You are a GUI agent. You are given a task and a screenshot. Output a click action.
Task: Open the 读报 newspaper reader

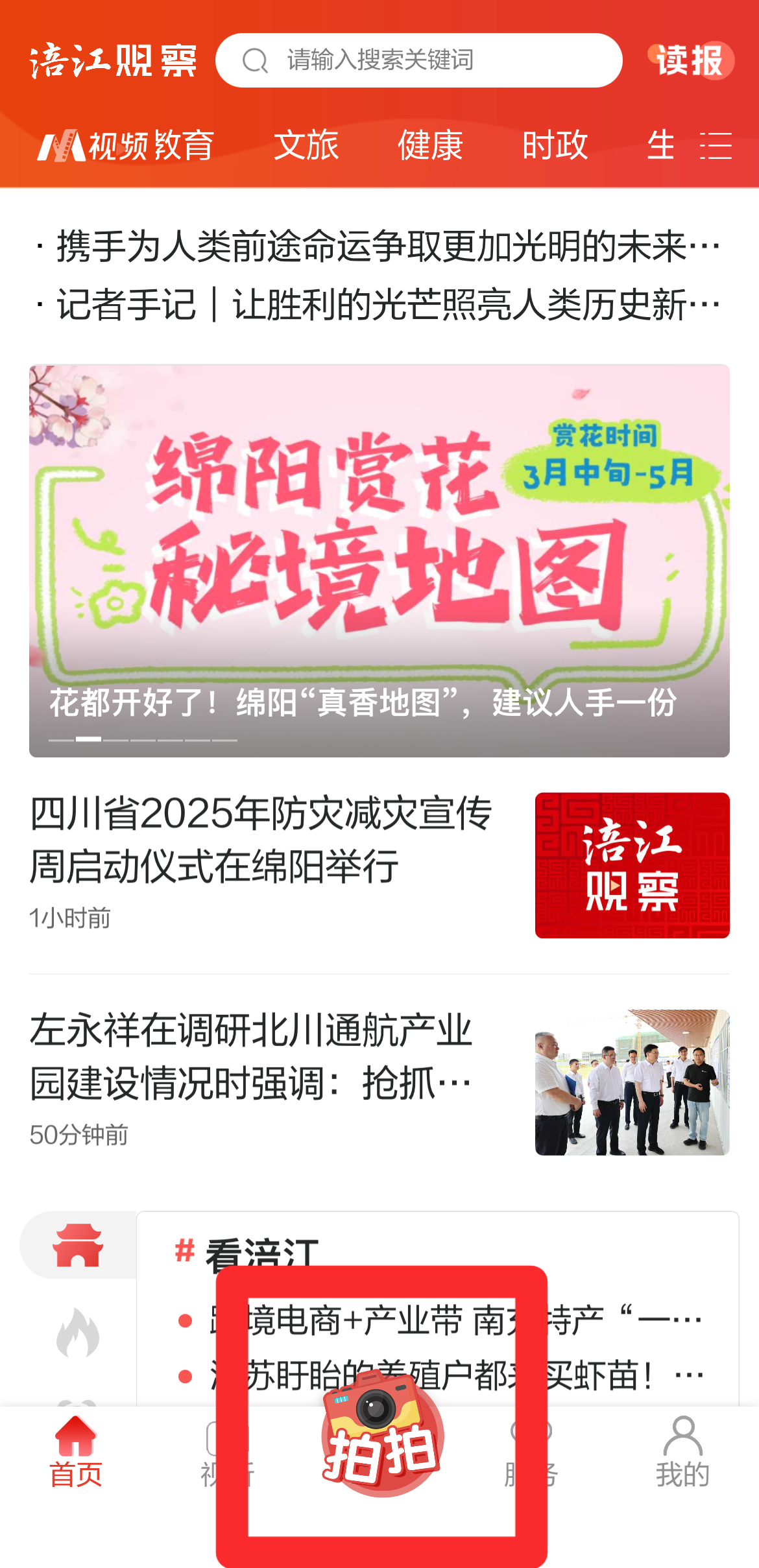(x=690, y=60)
